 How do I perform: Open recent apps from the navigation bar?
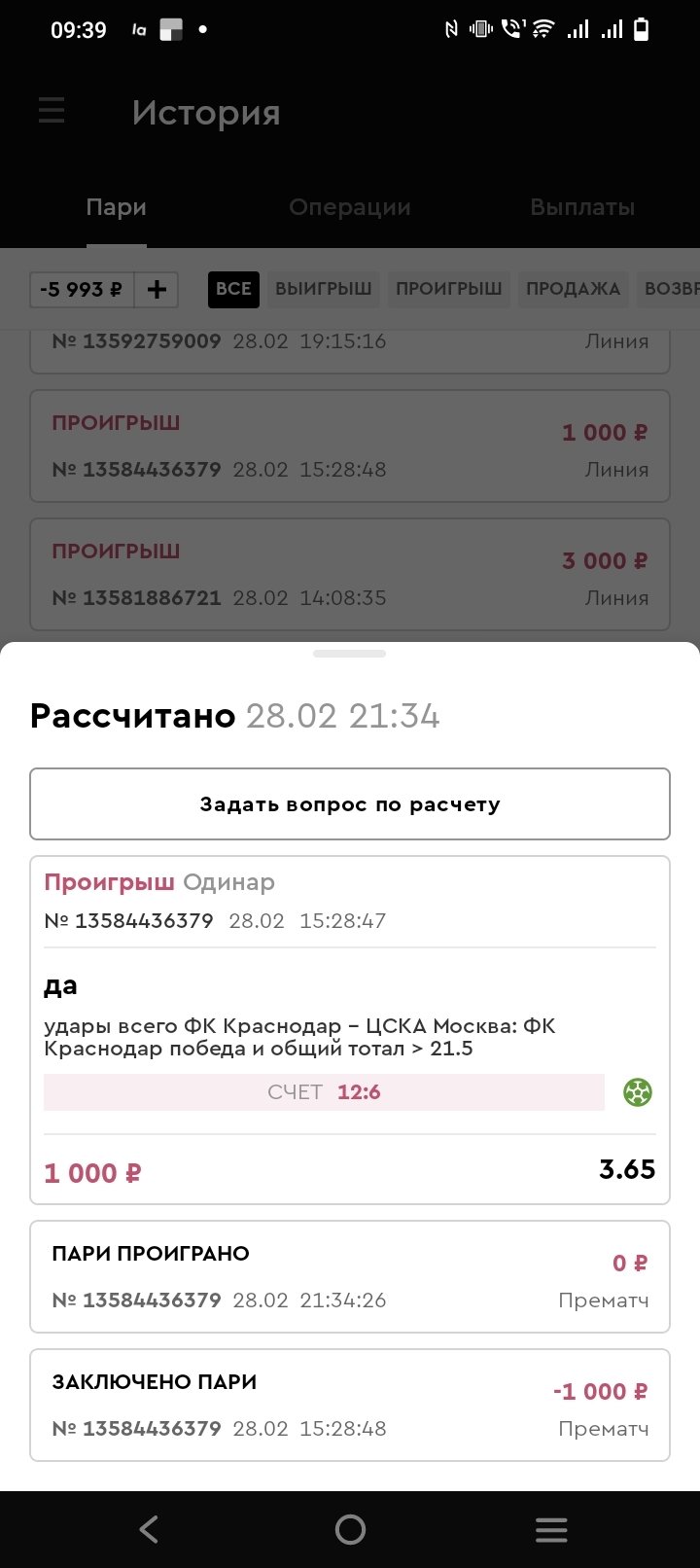tap(551, 1530)
